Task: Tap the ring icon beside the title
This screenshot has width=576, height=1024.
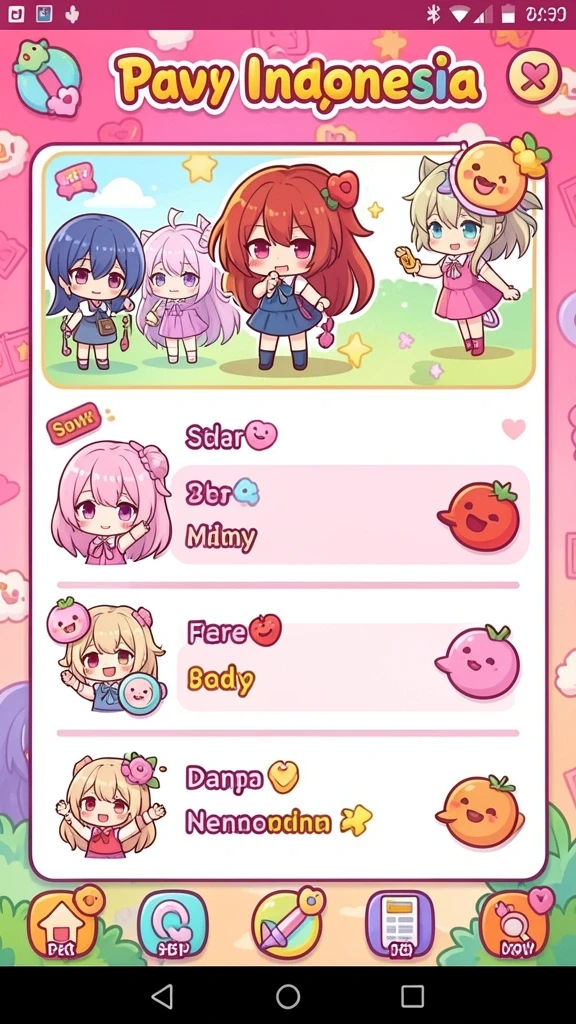Action: [47, 76]
